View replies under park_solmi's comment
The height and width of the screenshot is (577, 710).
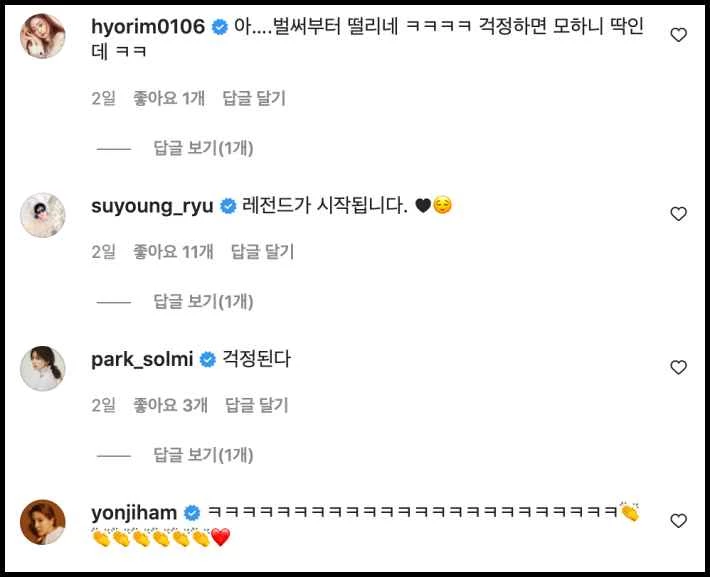203,454
